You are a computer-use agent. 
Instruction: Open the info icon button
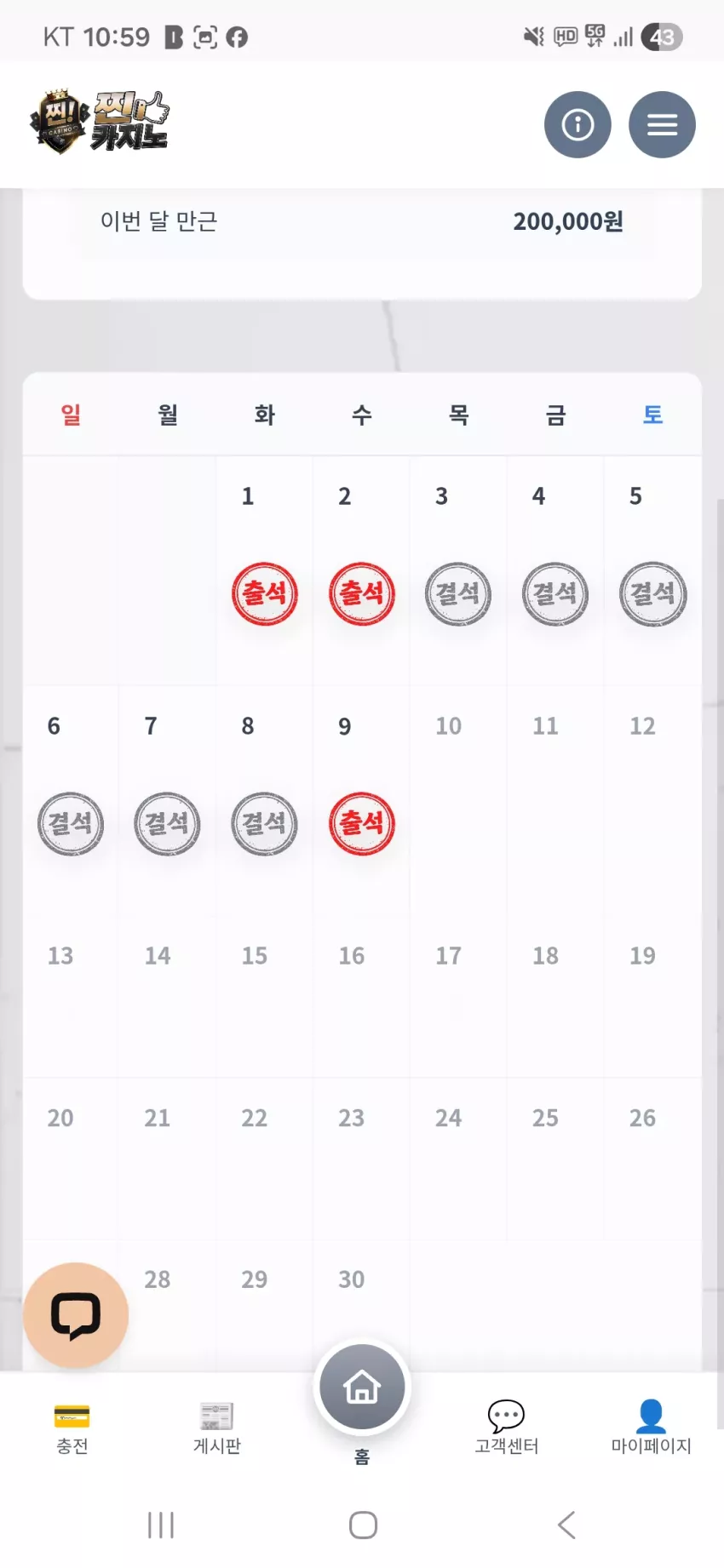[x=577, y=124]
